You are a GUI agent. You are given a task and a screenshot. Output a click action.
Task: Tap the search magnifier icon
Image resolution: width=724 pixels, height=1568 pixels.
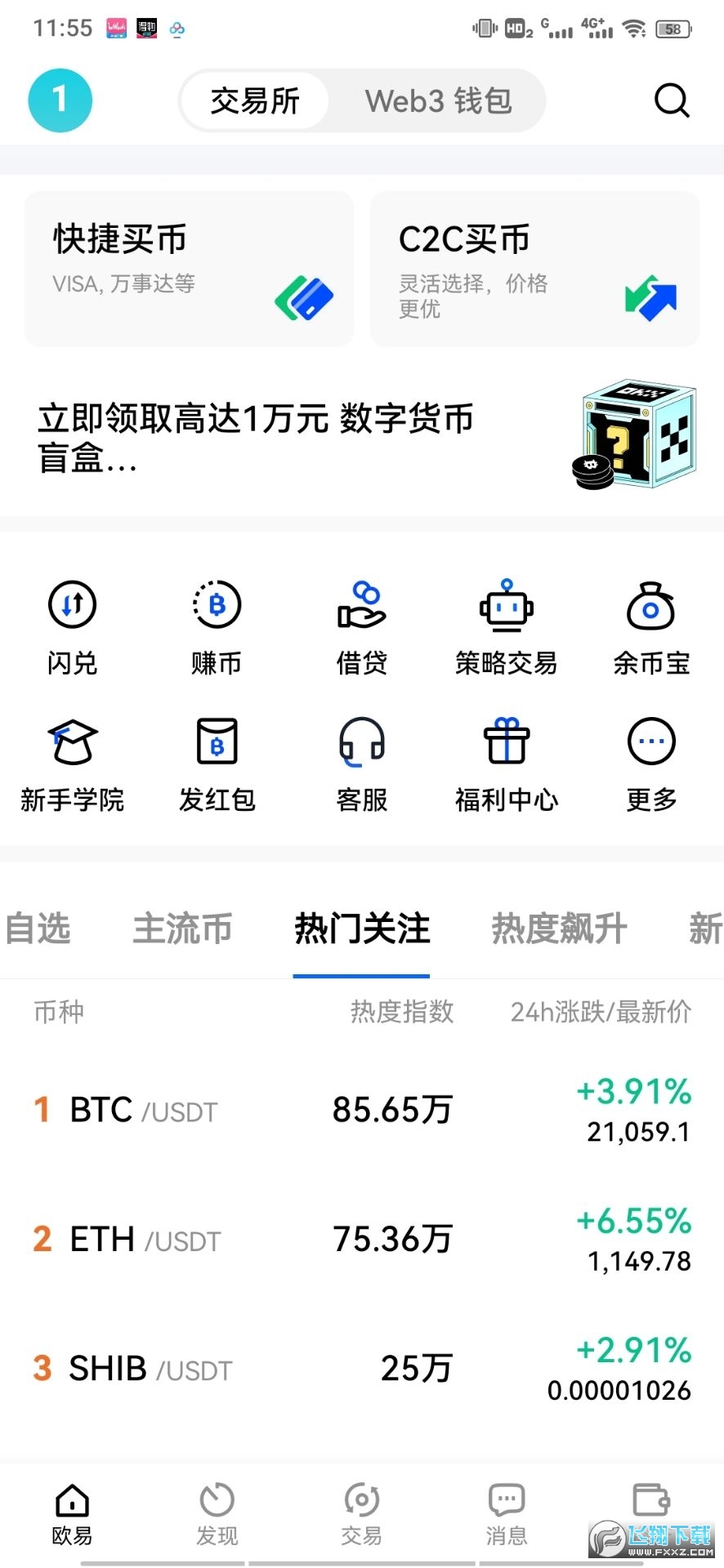(671, 100)
